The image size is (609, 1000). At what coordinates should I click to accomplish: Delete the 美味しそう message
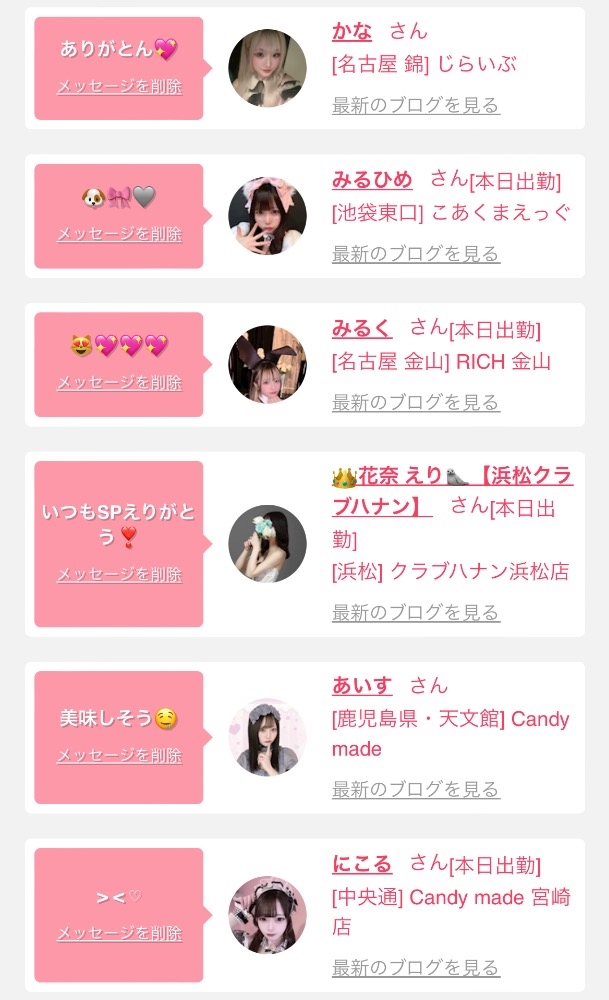(119, 756)
